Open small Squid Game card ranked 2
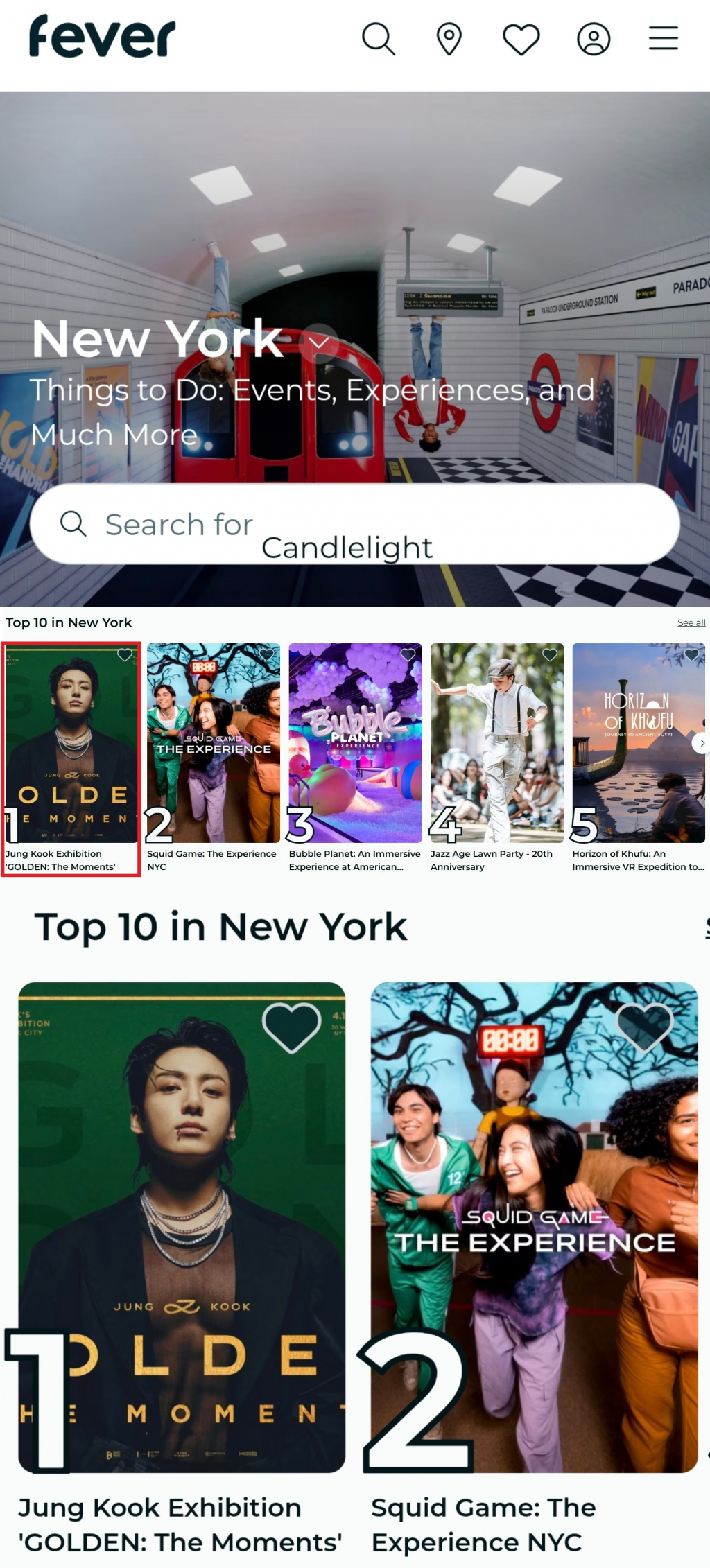Image resolution: width=710 pixels, height=1568 pixels. click(x=214, y=749)
